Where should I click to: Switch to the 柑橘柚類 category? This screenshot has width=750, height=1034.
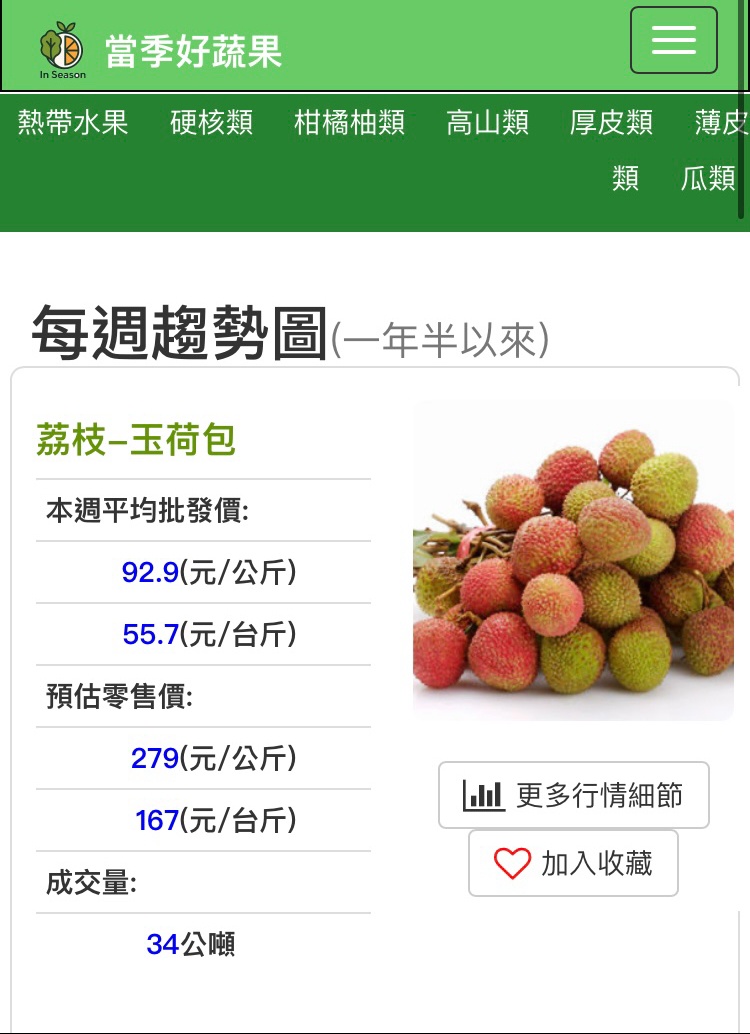349,123
